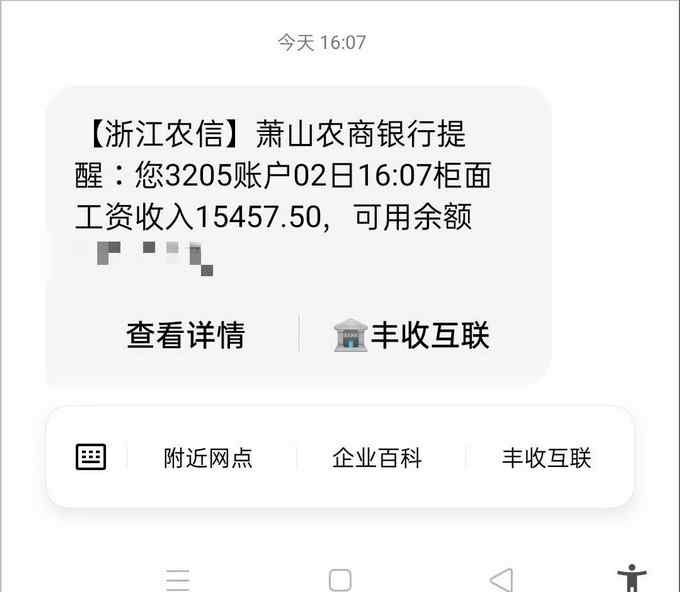Open 附近网点 menu item
Viewport: 680px width, 592px height.
(x=208, y=458)
